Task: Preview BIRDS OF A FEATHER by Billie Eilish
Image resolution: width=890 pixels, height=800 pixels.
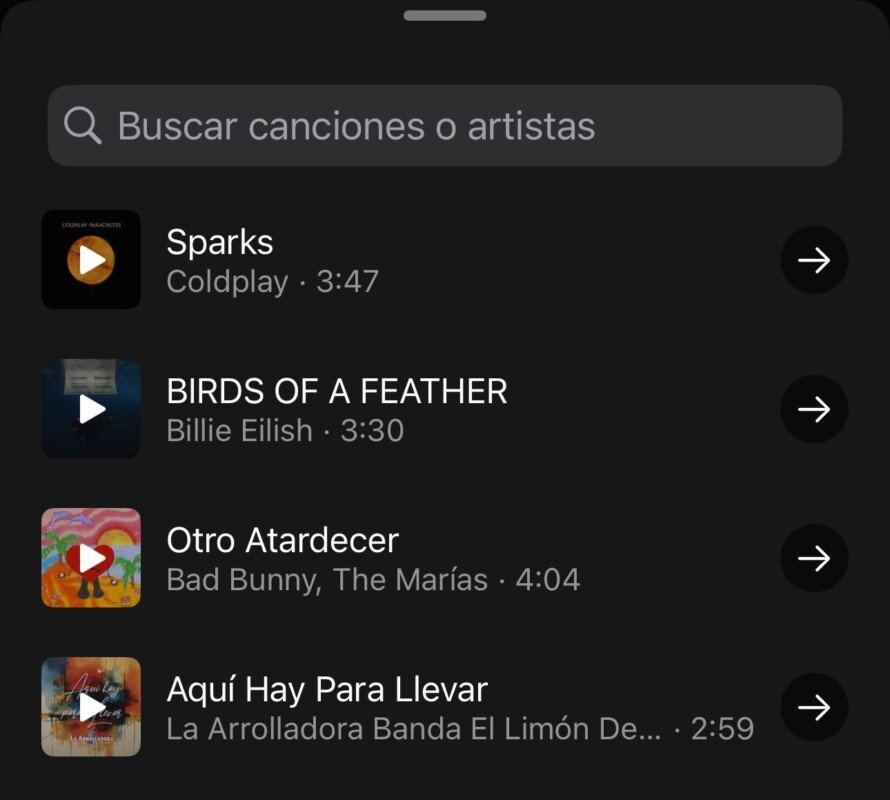Action: pos(91,409)
